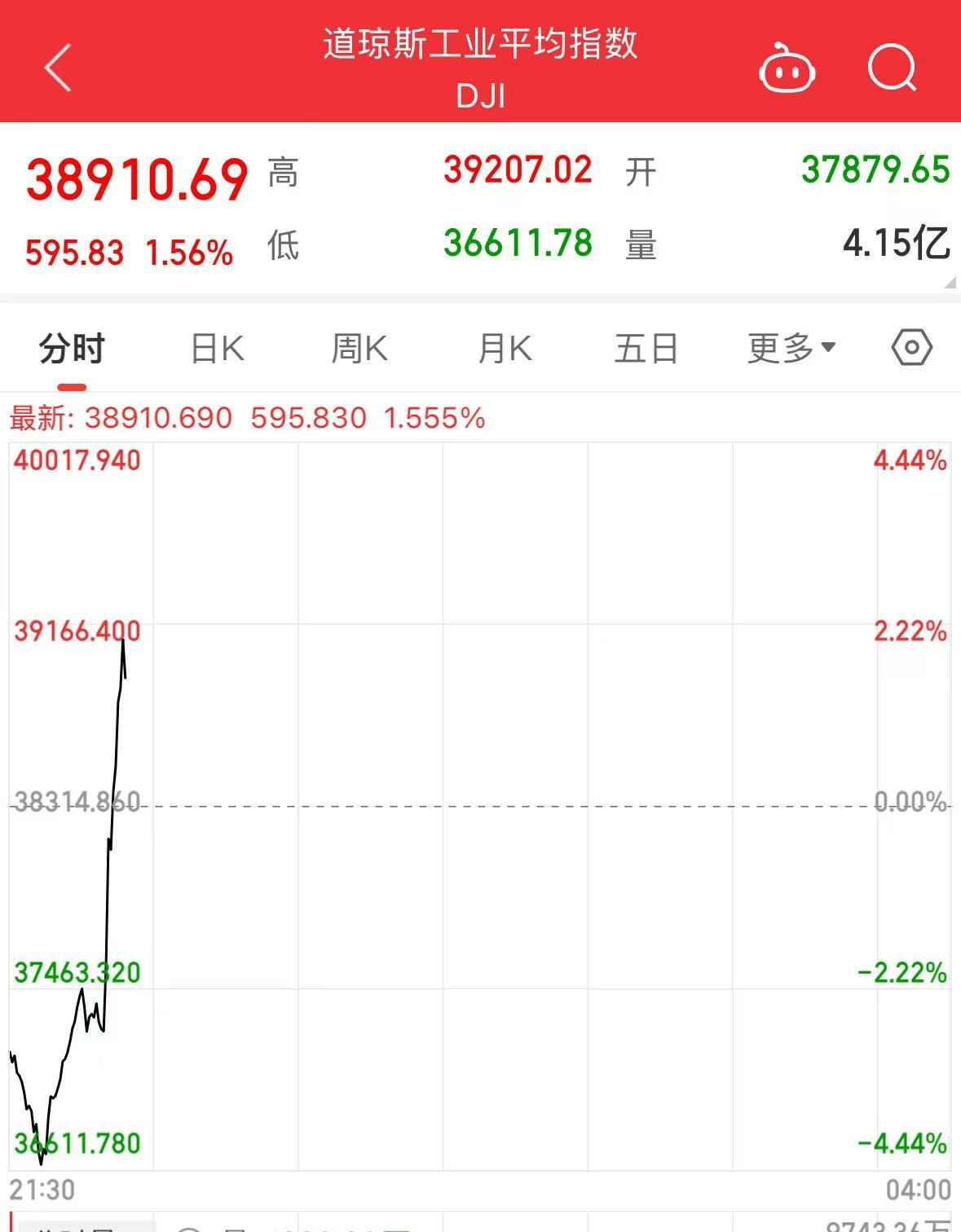Image resolution: width=961 pixels, height=1232 pixels.
Task: Open stock search with the magnifier icon
Action: 892,69
